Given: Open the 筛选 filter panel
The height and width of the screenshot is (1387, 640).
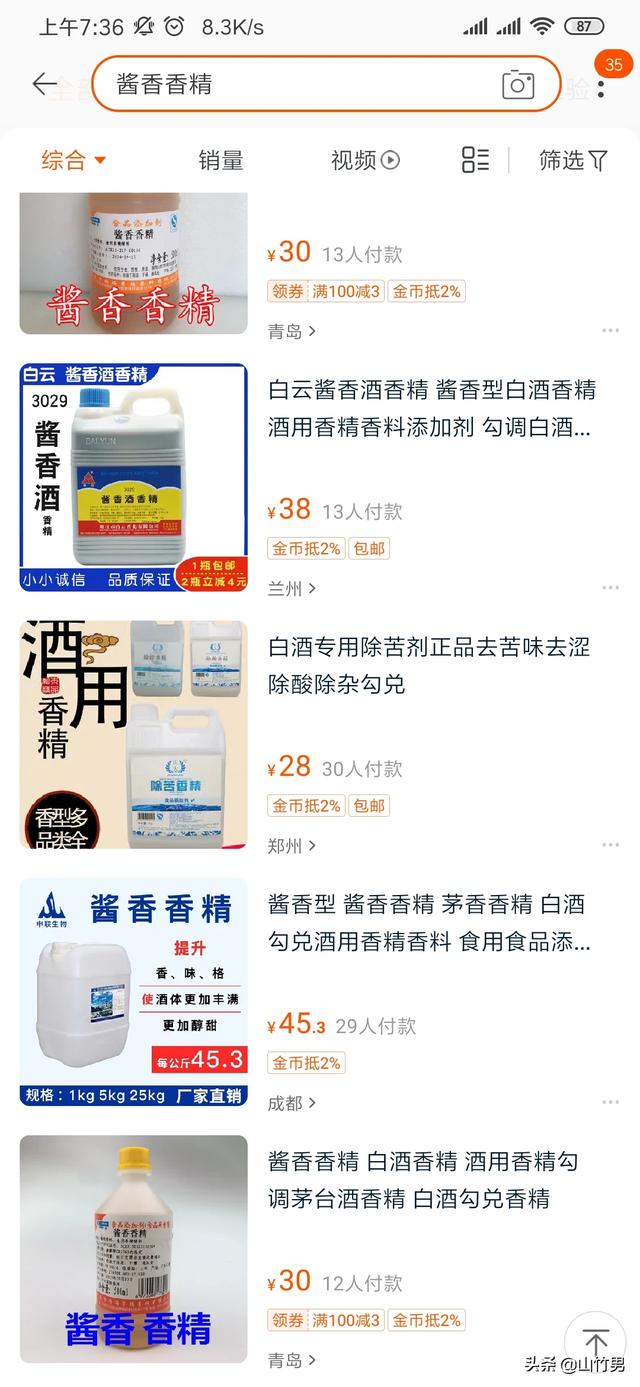Looking at the screenshot, I should pos(573,160).
